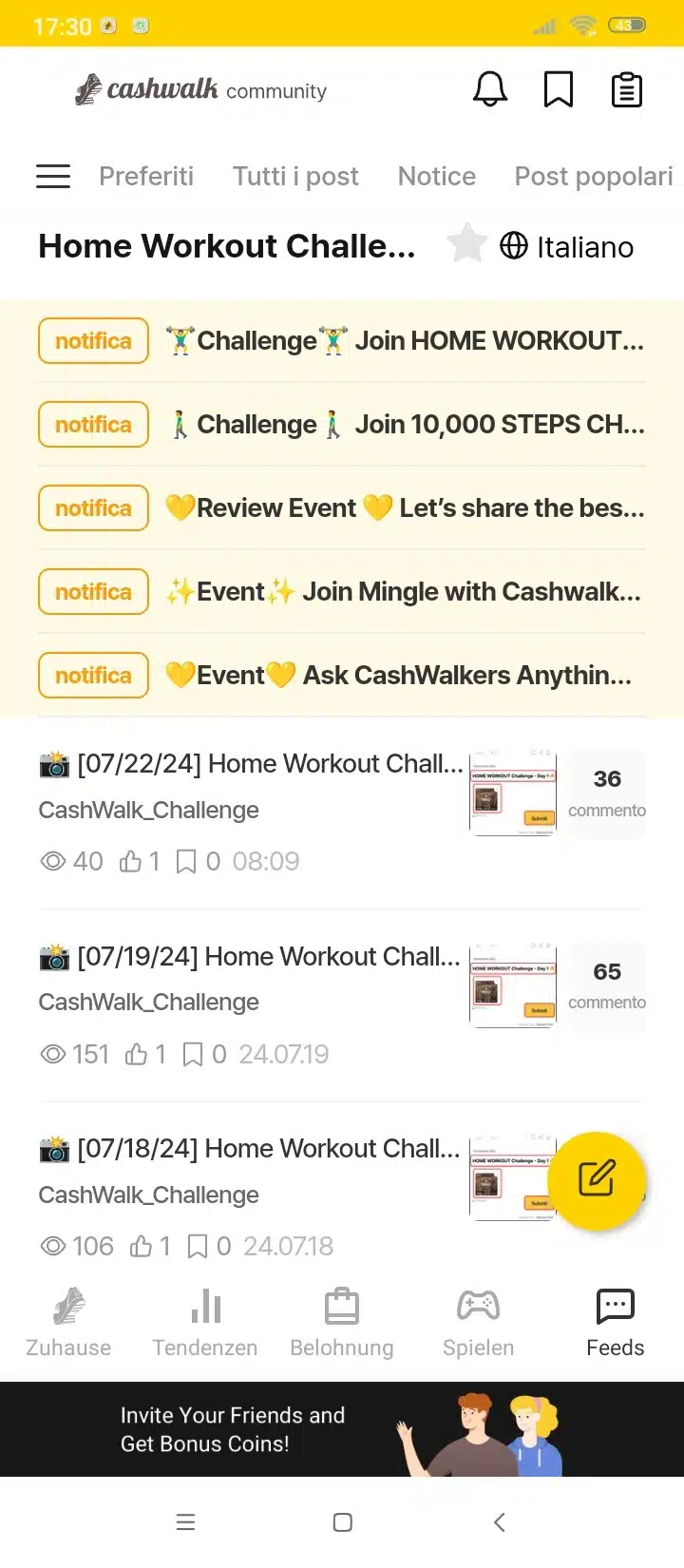Screen dimensions: 684x1568
Task: Switch to the Notice tab
Action: [x=436, y=176]
